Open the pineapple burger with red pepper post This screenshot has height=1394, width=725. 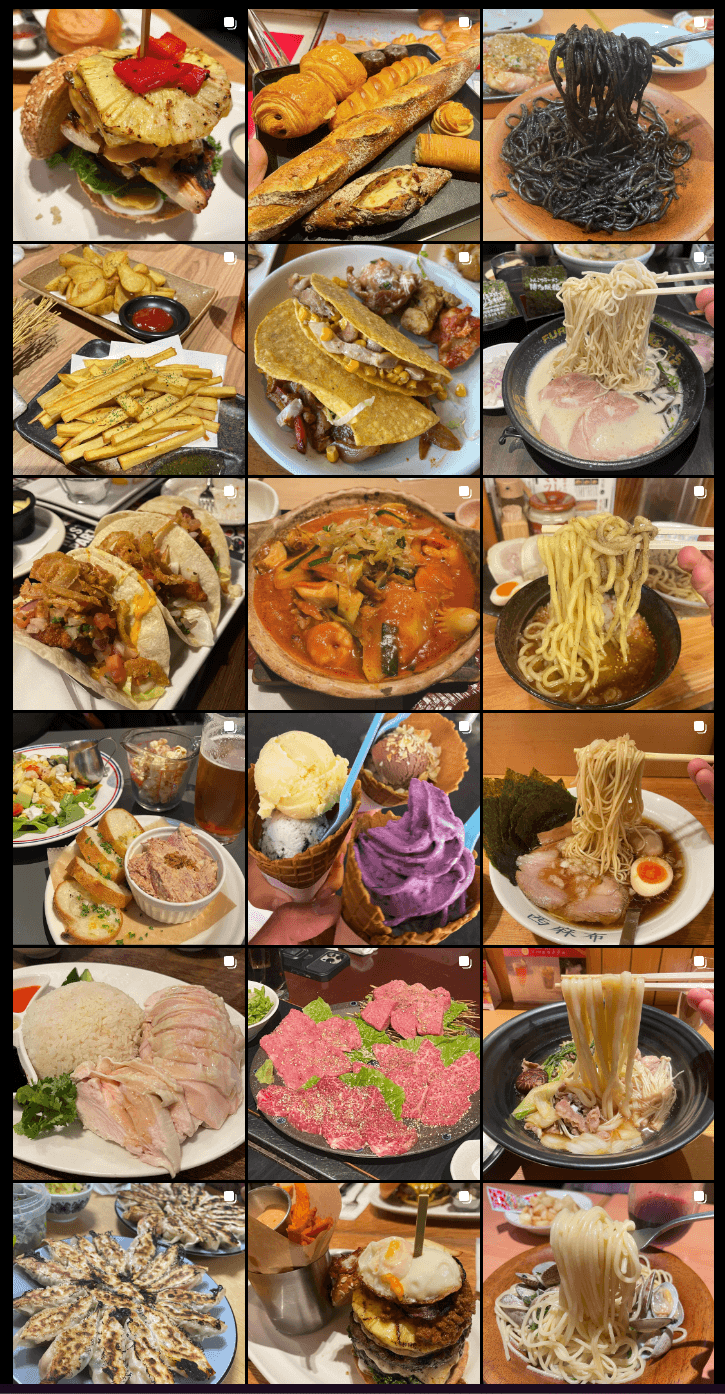(x=129, y=125)
